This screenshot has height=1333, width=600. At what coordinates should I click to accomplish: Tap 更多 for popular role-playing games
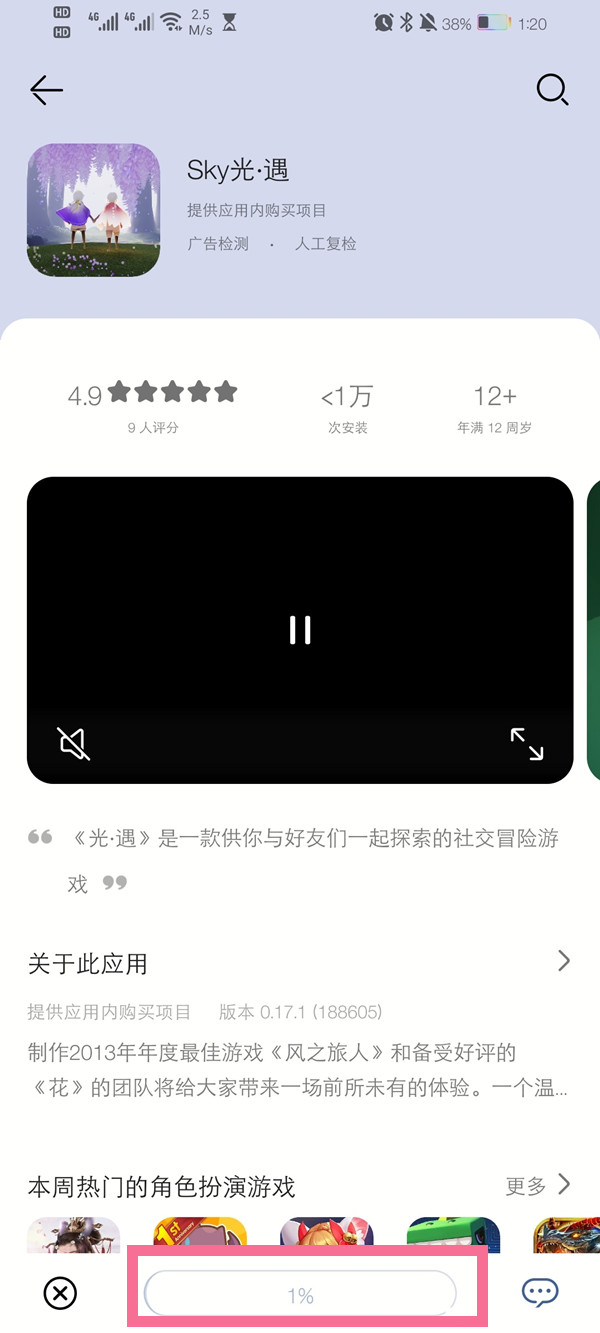click(538, 1186)
